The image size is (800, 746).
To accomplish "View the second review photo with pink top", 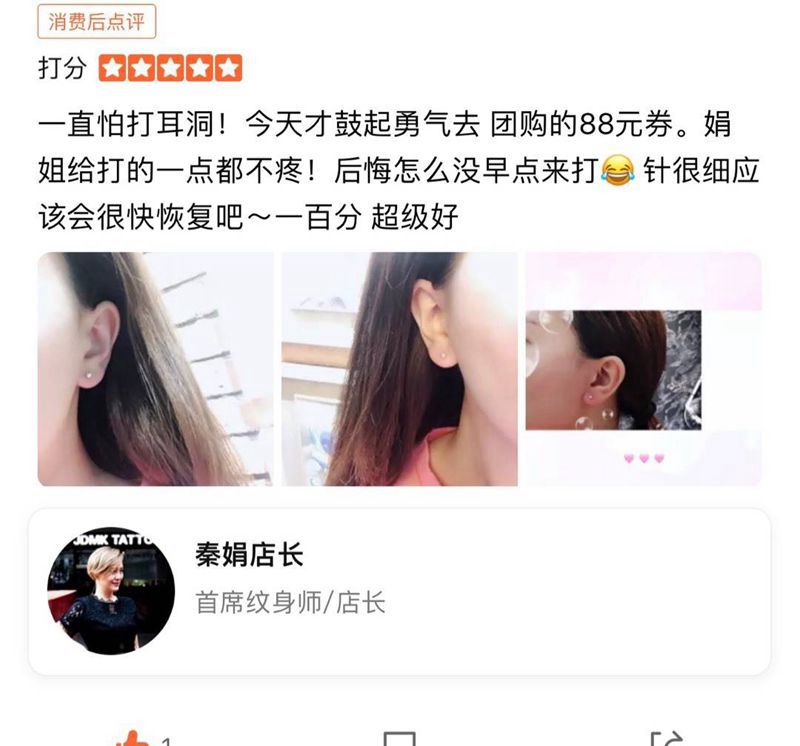I will pyautogui.click(x=399, y=369).
